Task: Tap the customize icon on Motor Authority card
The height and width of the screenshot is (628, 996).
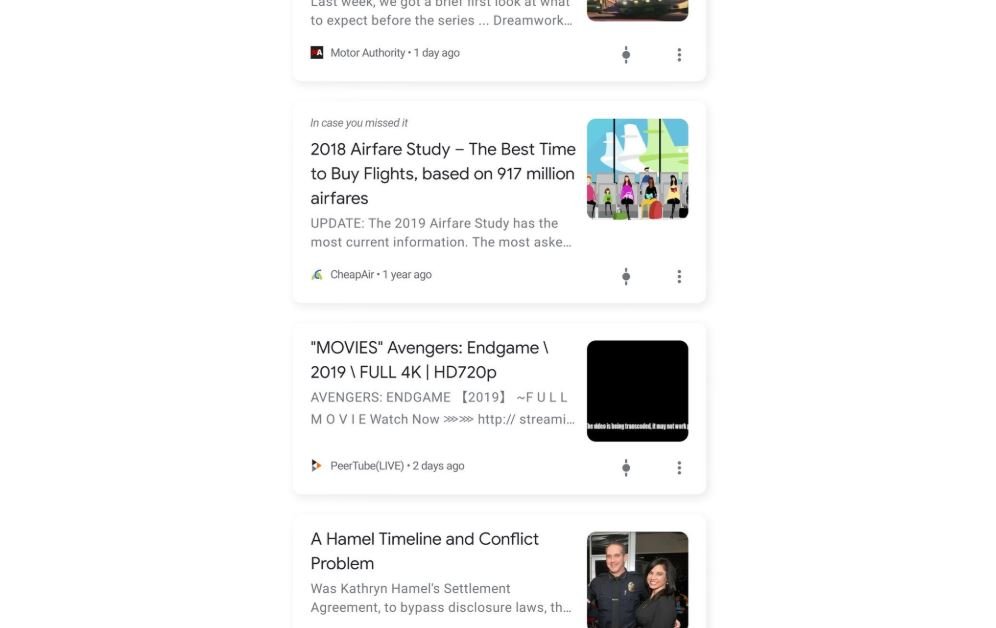Action: [x=626, y=55]
